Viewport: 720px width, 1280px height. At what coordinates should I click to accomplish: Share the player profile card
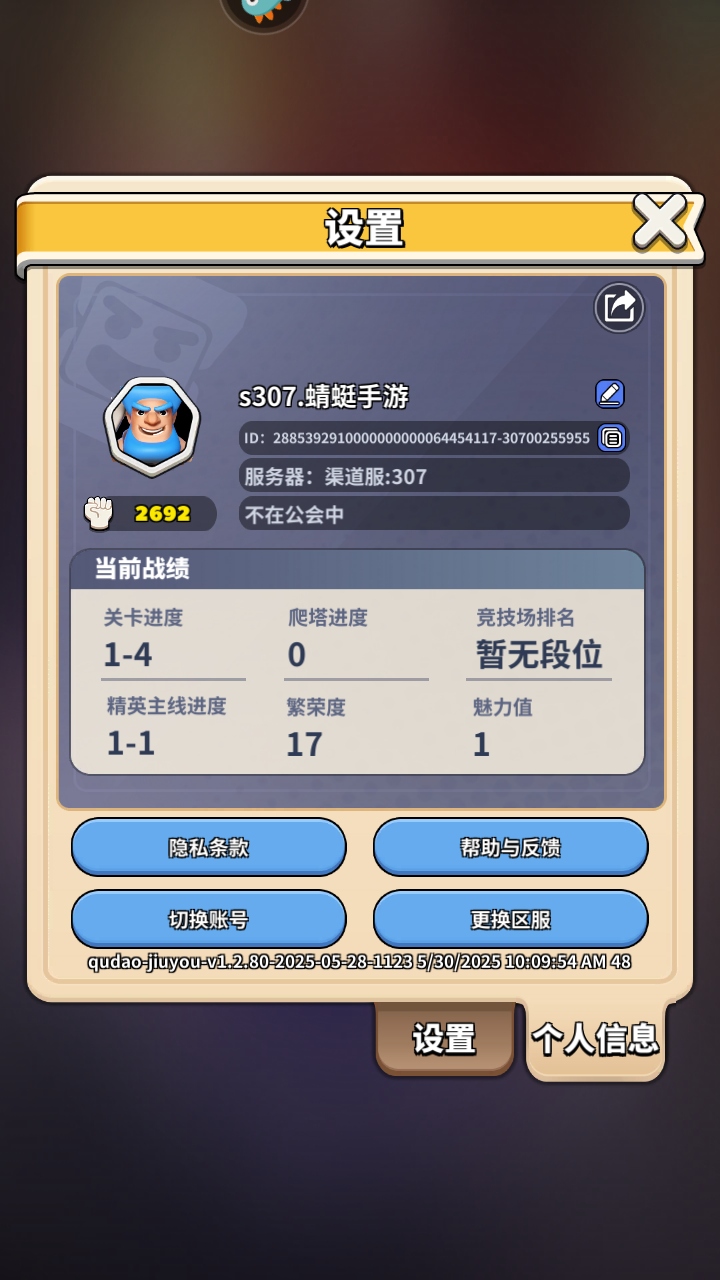coord(619,306)
